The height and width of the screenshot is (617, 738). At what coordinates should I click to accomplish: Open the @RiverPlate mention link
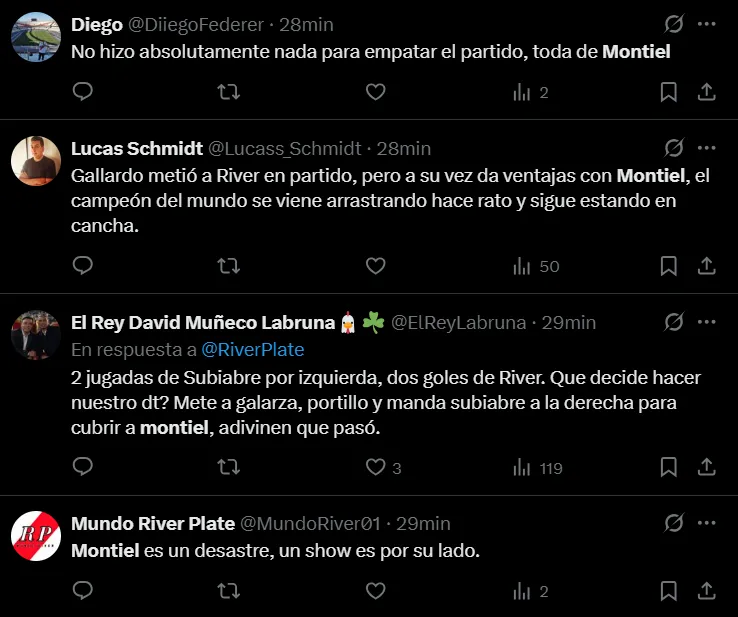253,349
